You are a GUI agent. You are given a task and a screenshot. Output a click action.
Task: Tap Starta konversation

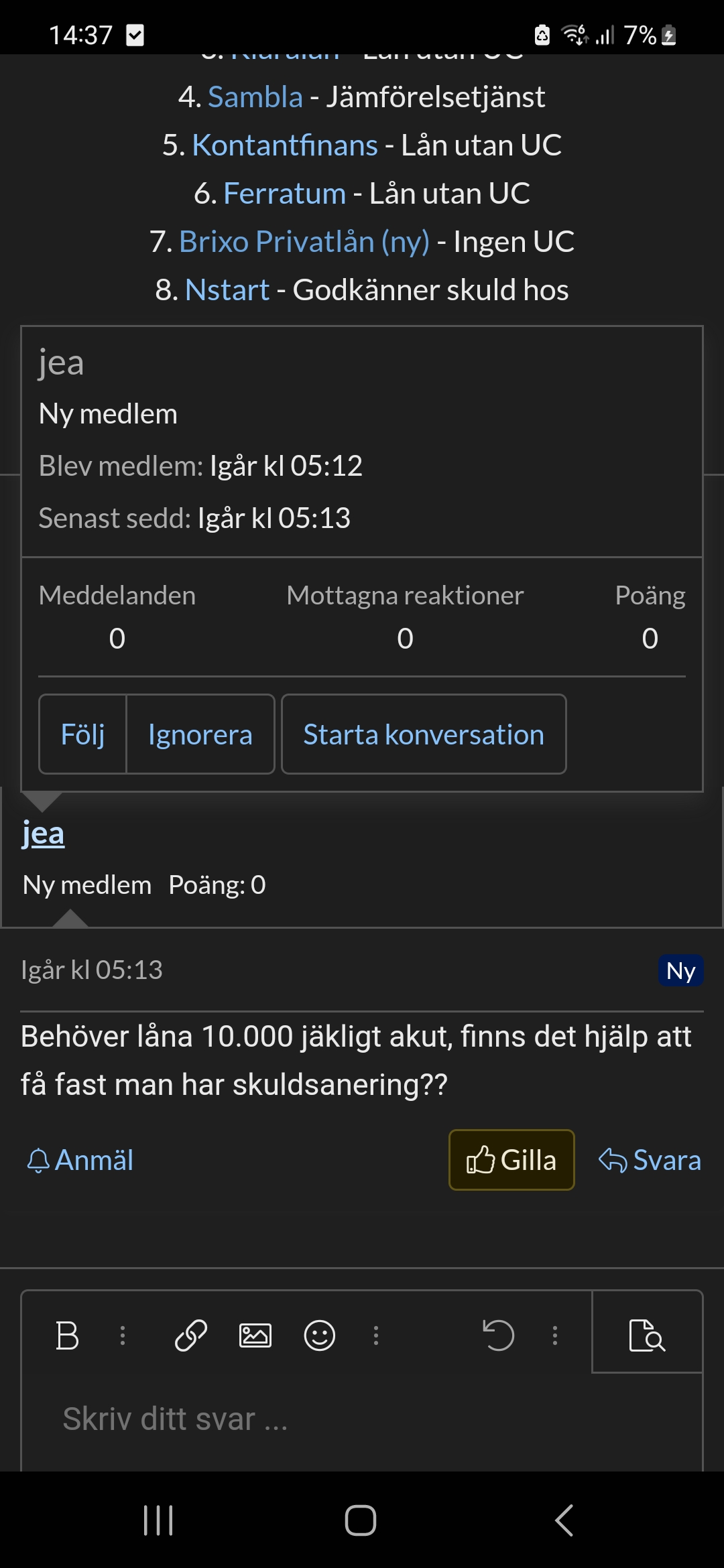(424, 734)
